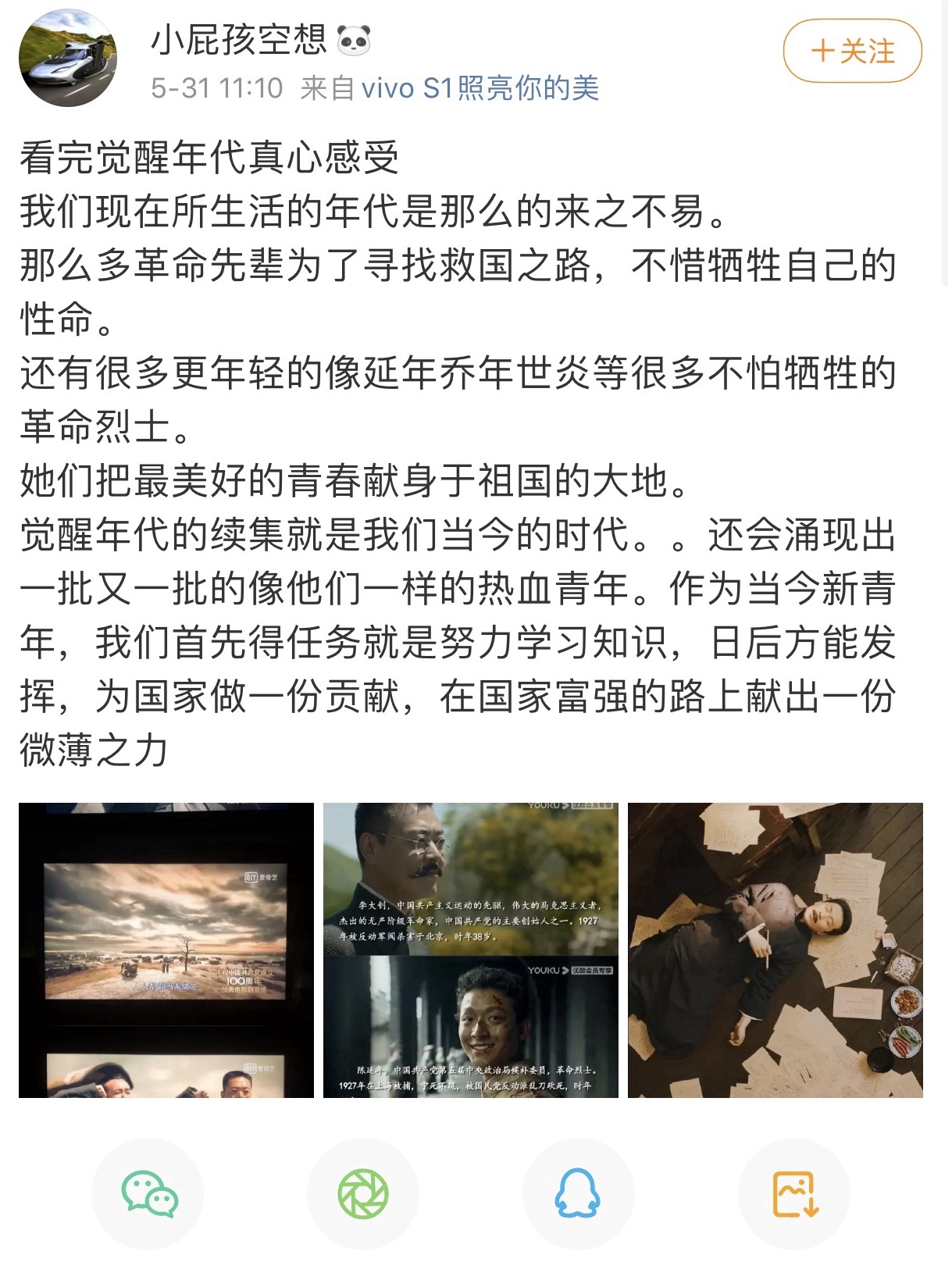Share via the QQ penguin icon
This screenshot has height=1269, width=952.
click(x=578, y=1194)
